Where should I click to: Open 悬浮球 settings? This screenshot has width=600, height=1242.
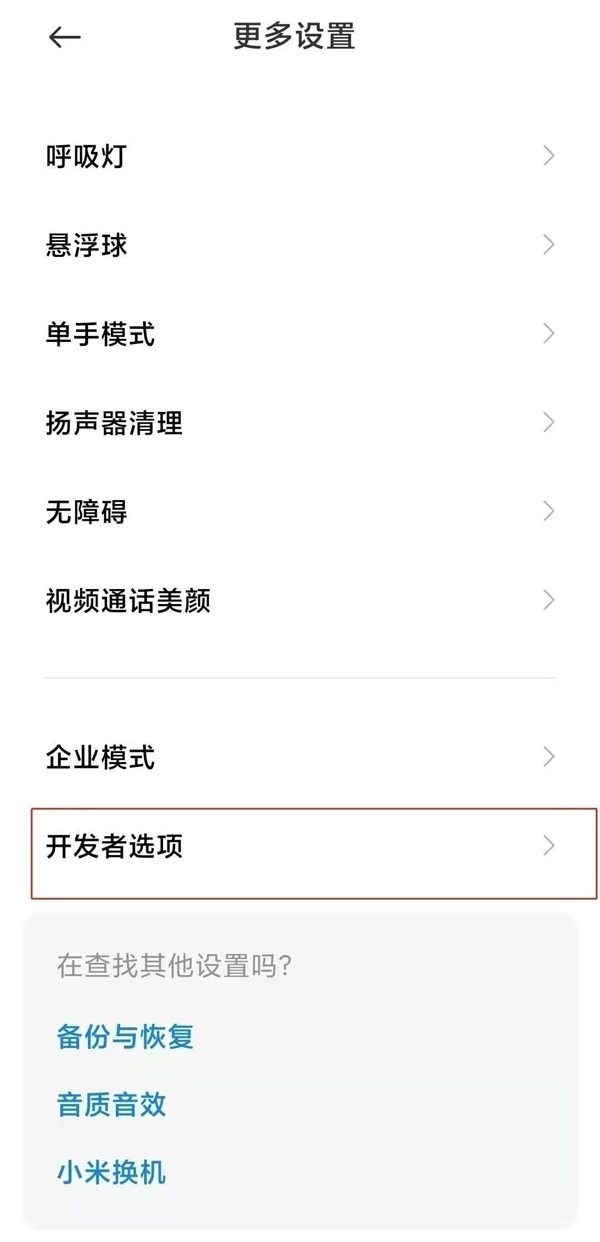coord(300,245)
